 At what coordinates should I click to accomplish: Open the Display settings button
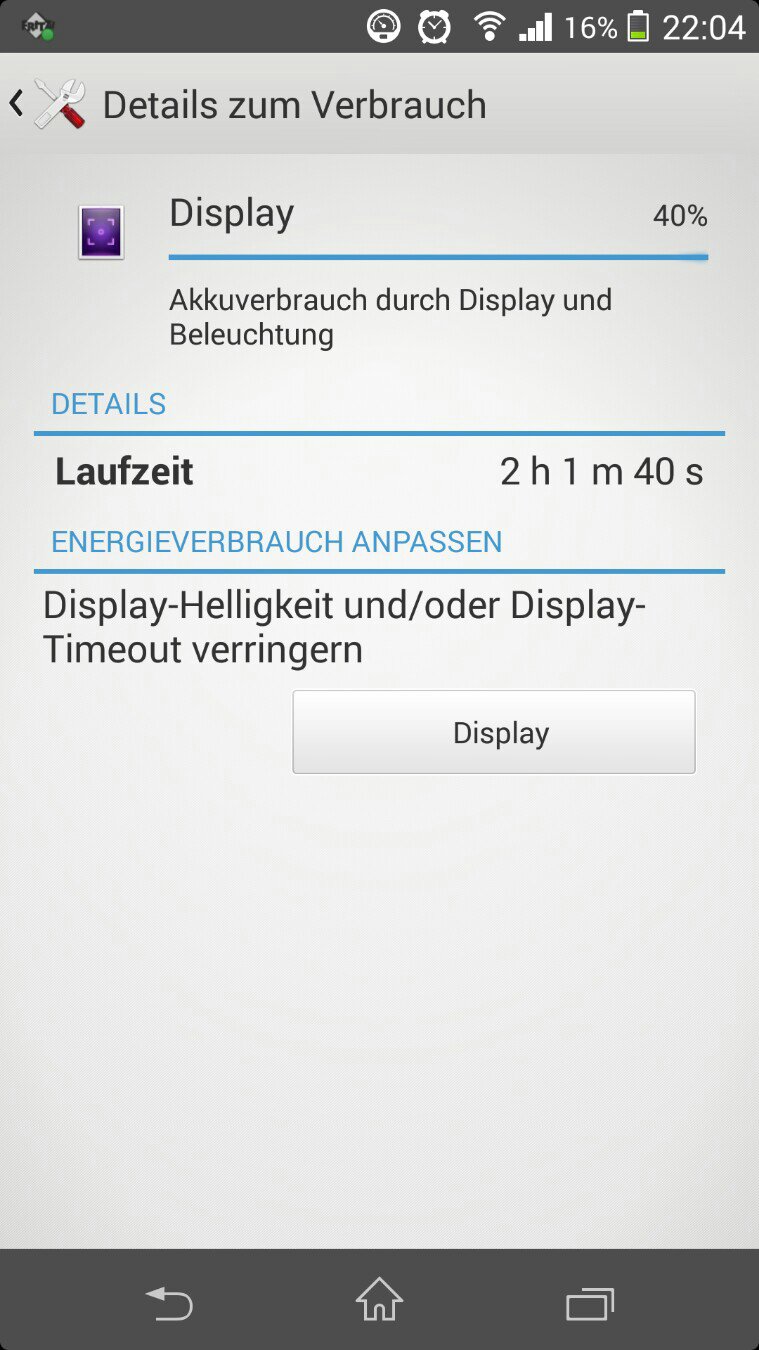(x=493, y=732)
